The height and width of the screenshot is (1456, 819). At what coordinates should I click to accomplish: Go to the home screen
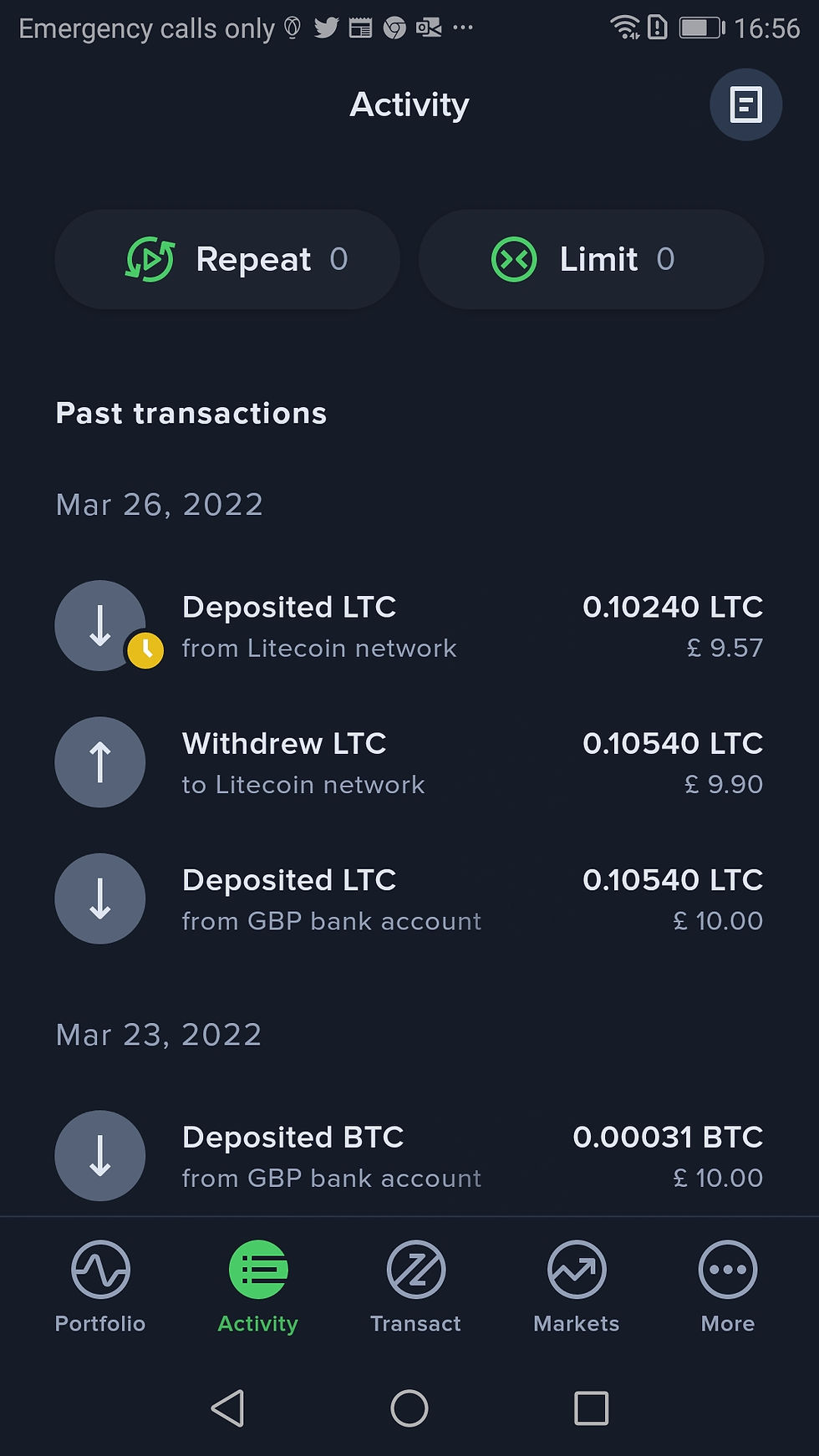point(409,1408)
